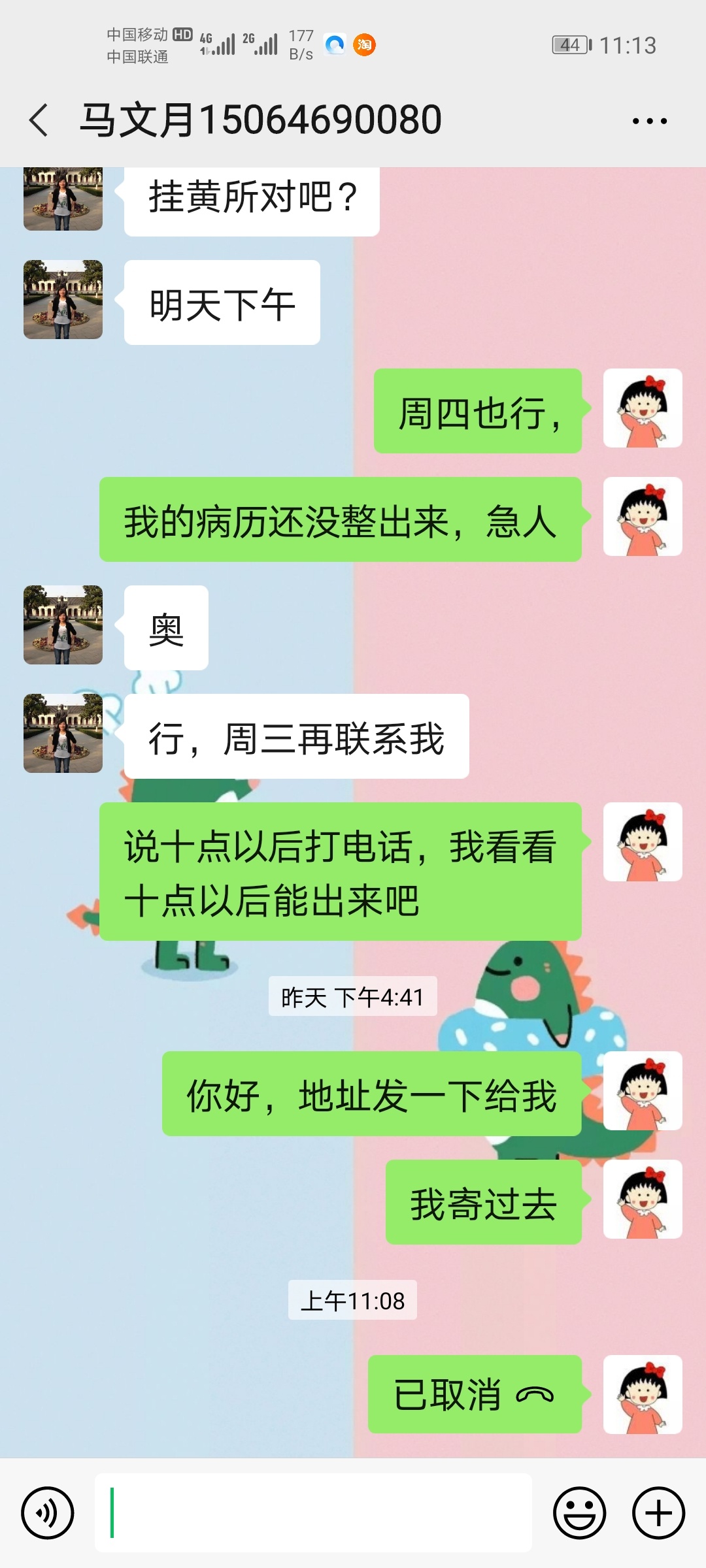Screen dimensions: 706x1568
Task: Open the chat info three-dot menu
Action: (x=649, y=121)
